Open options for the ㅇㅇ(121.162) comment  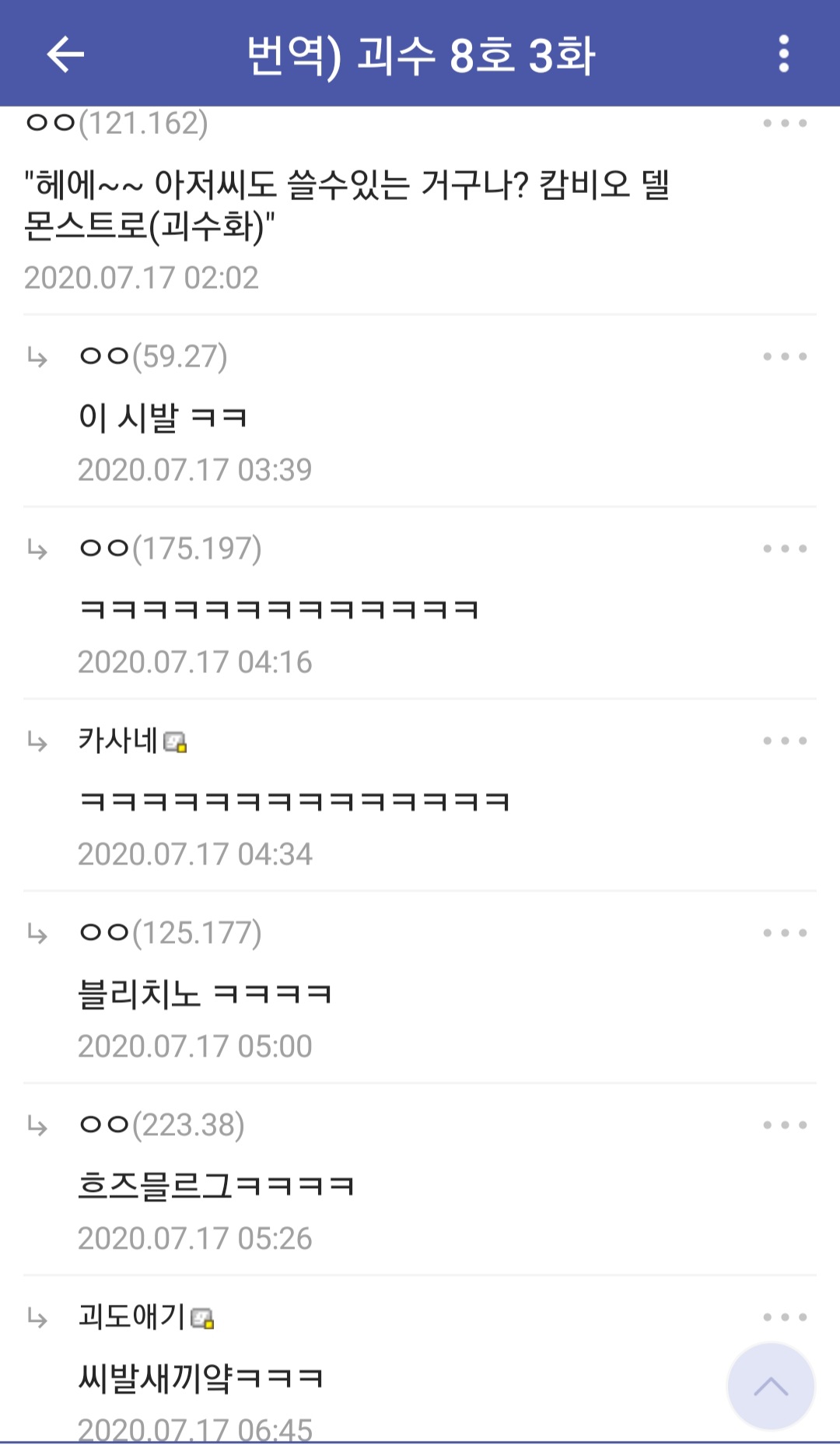(784, 123)
